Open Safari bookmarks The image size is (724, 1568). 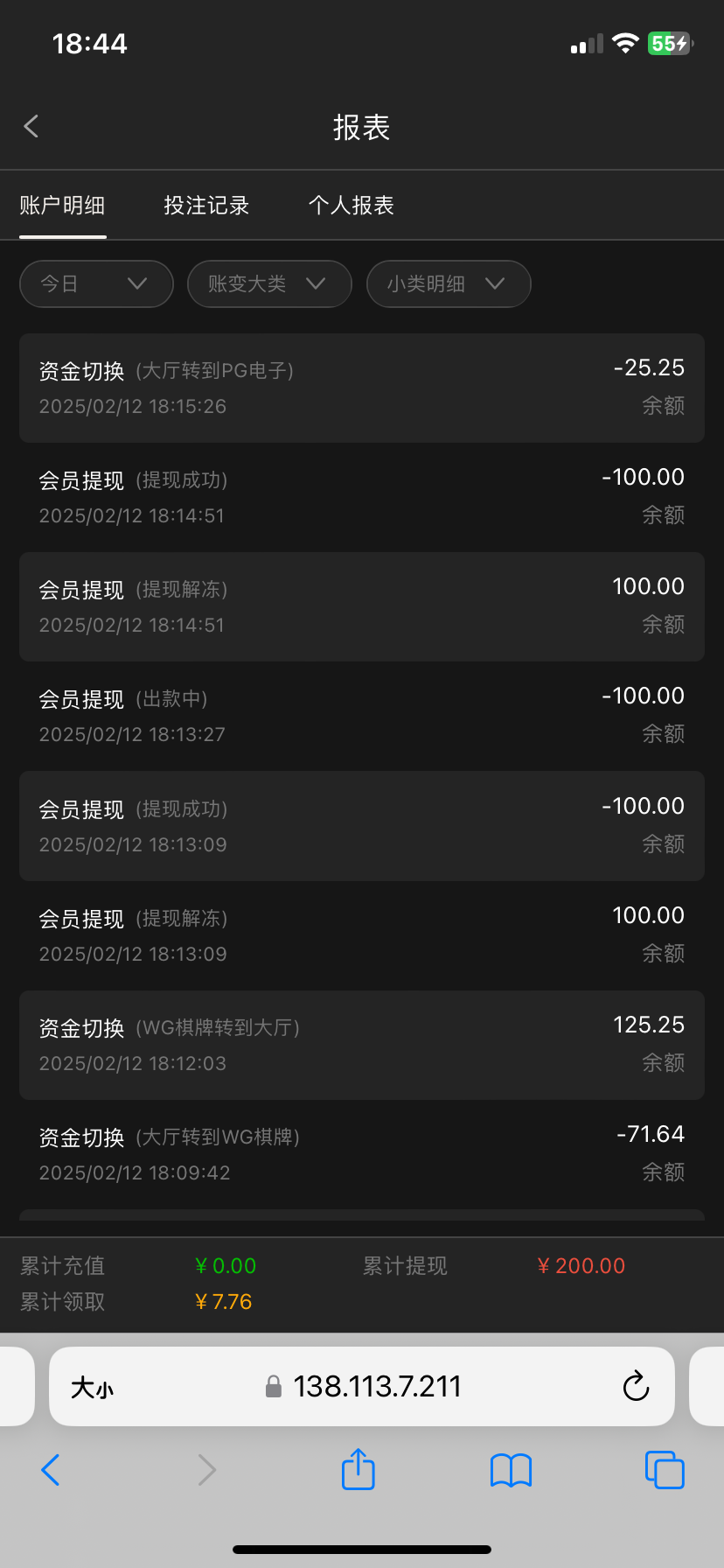(511, 1470)
